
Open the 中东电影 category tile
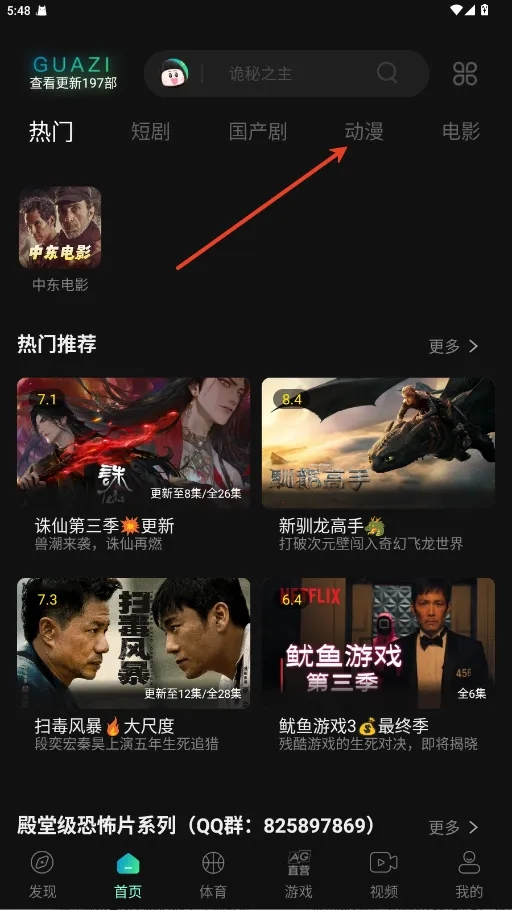(60, 239)
